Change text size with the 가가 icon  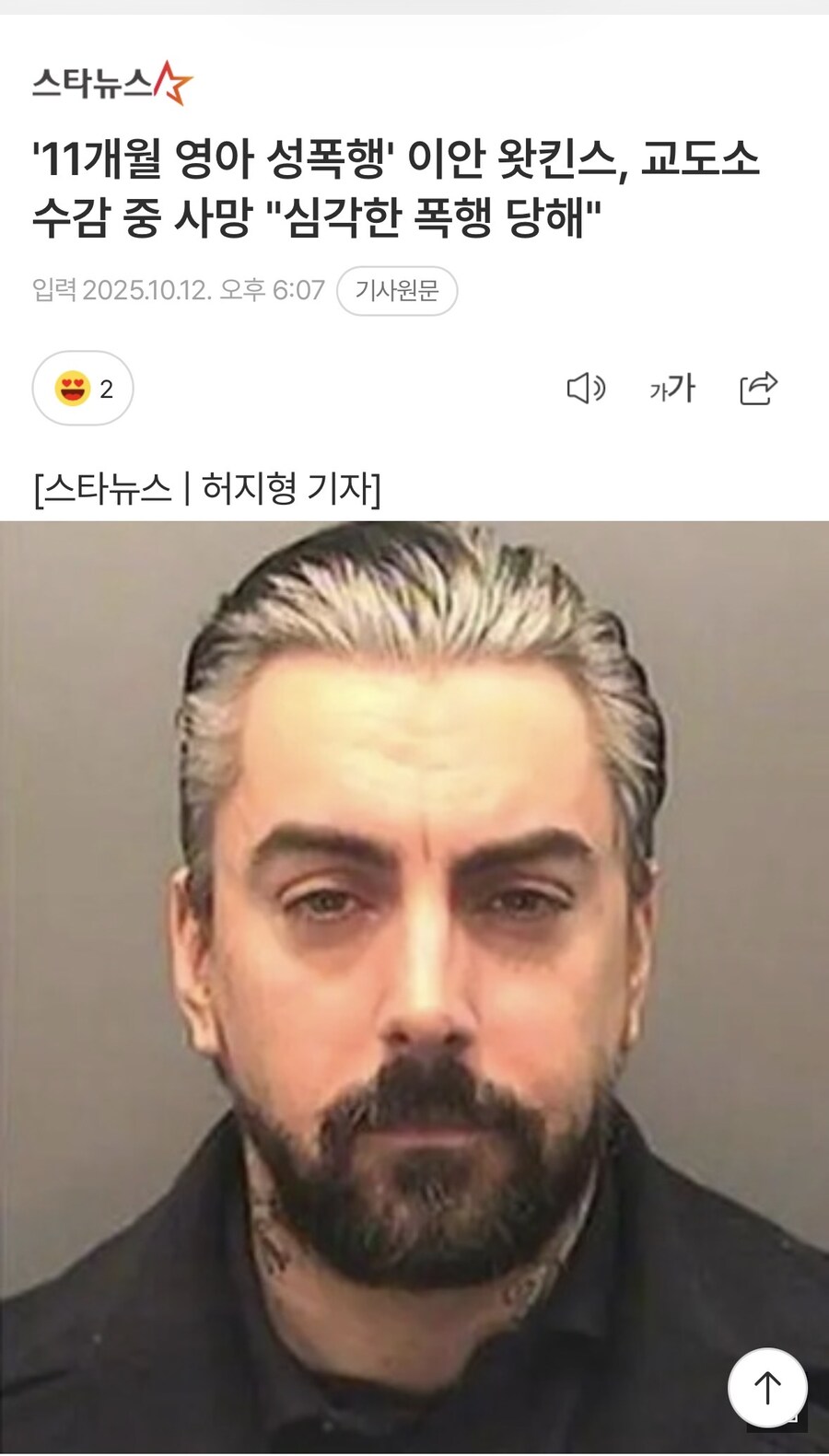tap(672, 389)
